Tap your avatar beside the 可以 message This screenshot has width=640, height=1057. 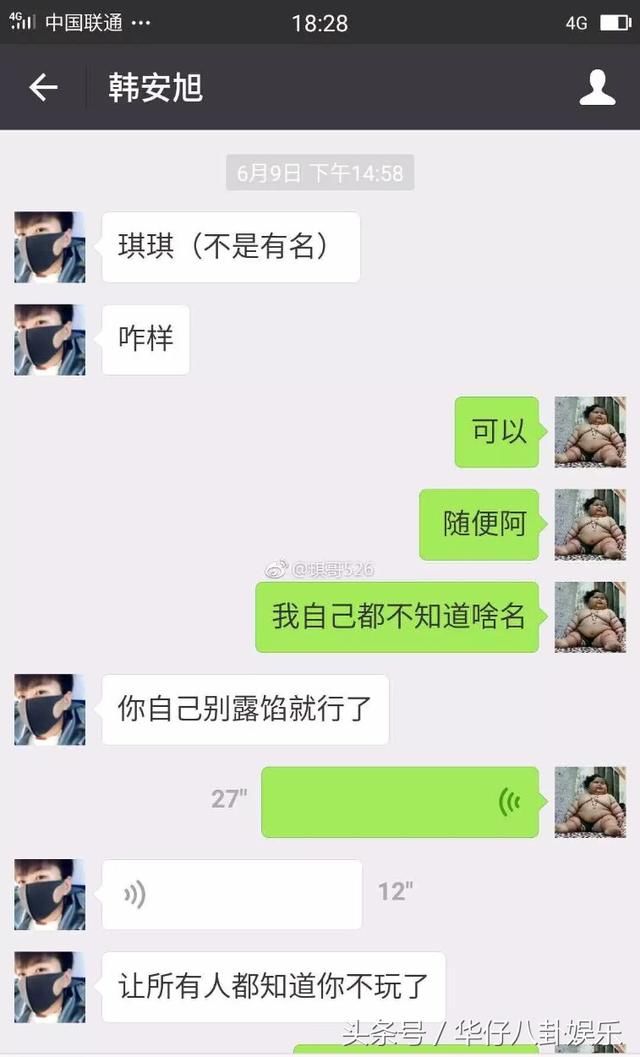[x=590, y=432]
